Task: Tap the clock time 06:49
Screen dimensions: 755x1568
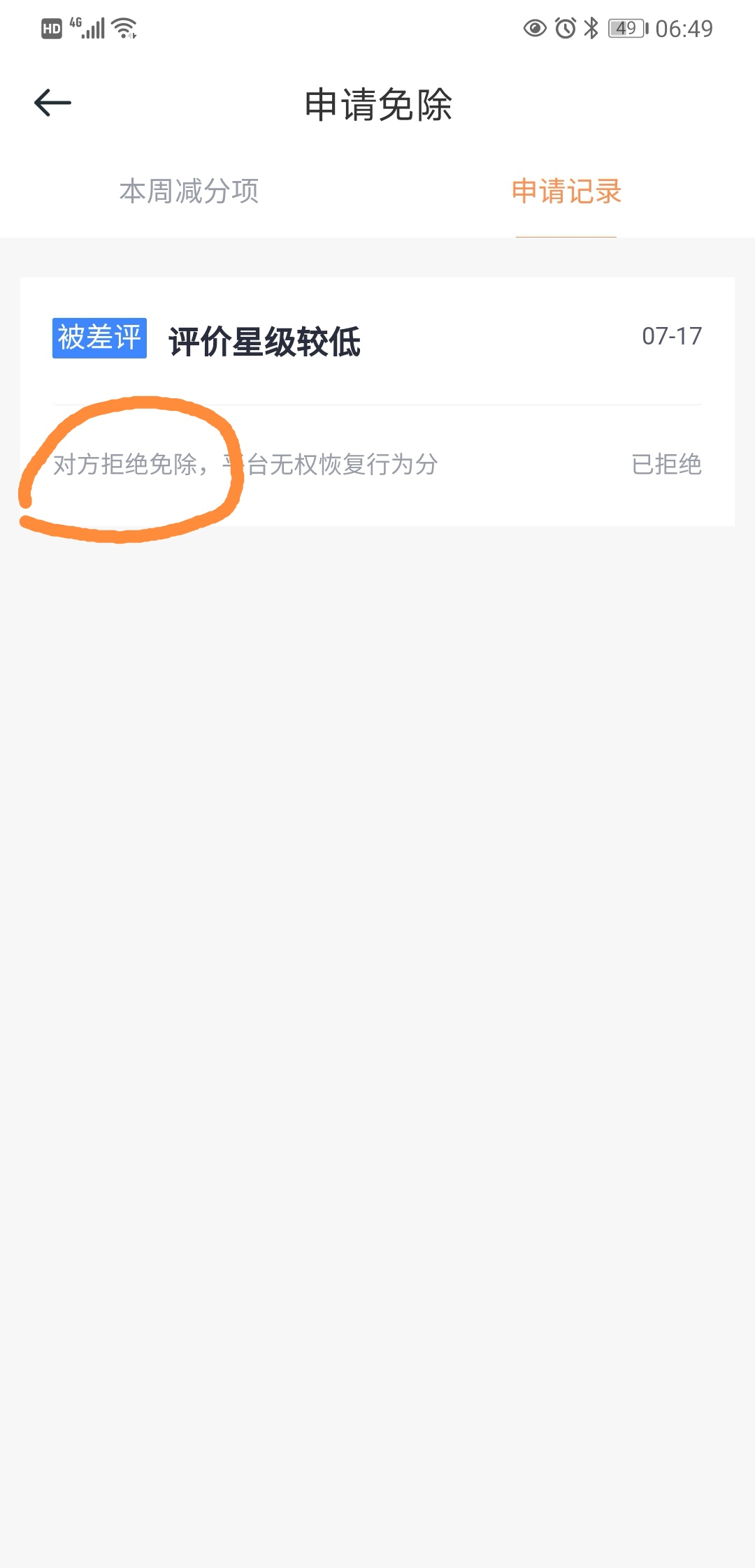Action: pos(684,28)
